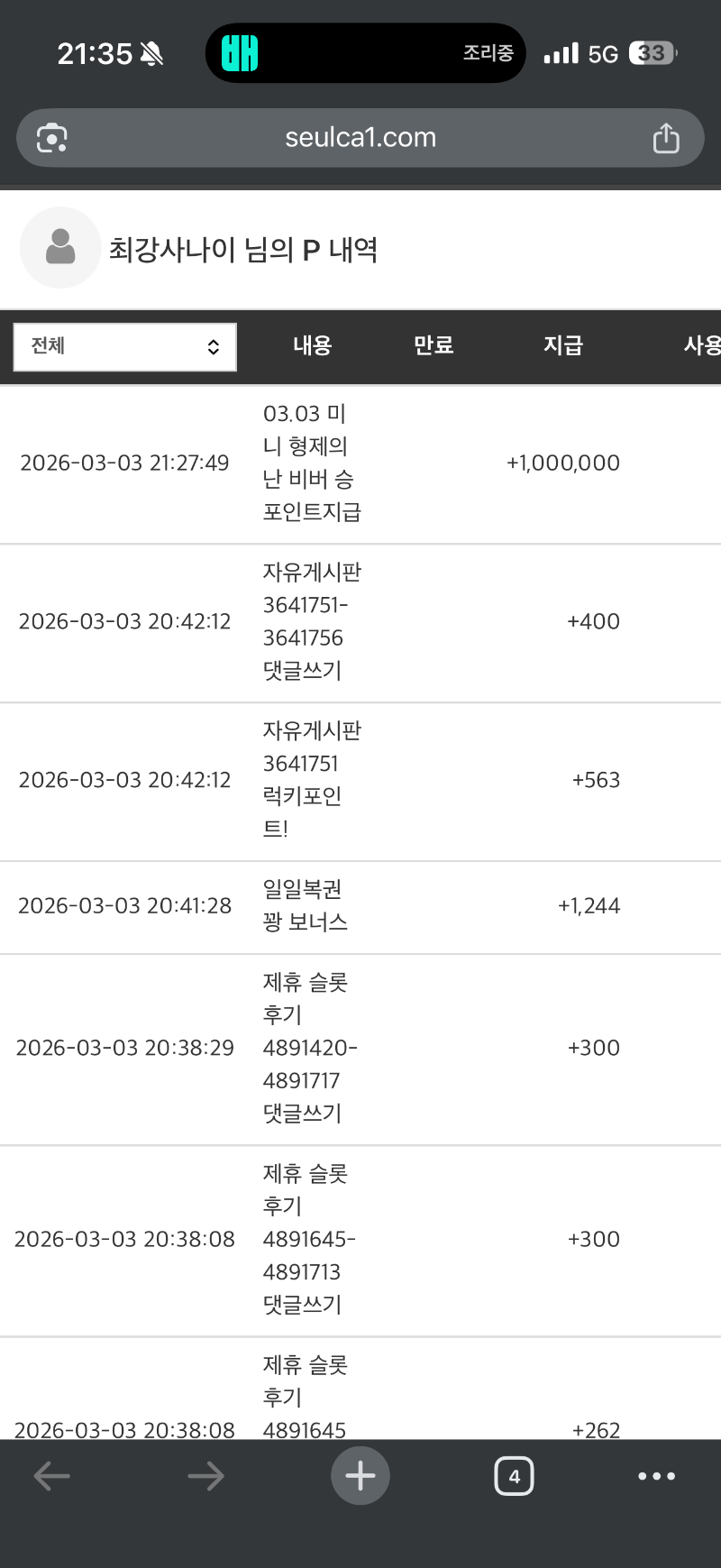This screenshot has height=1568, width=721.
Task: Open the camera search icon in the address bar
Action: click(52, 138)
